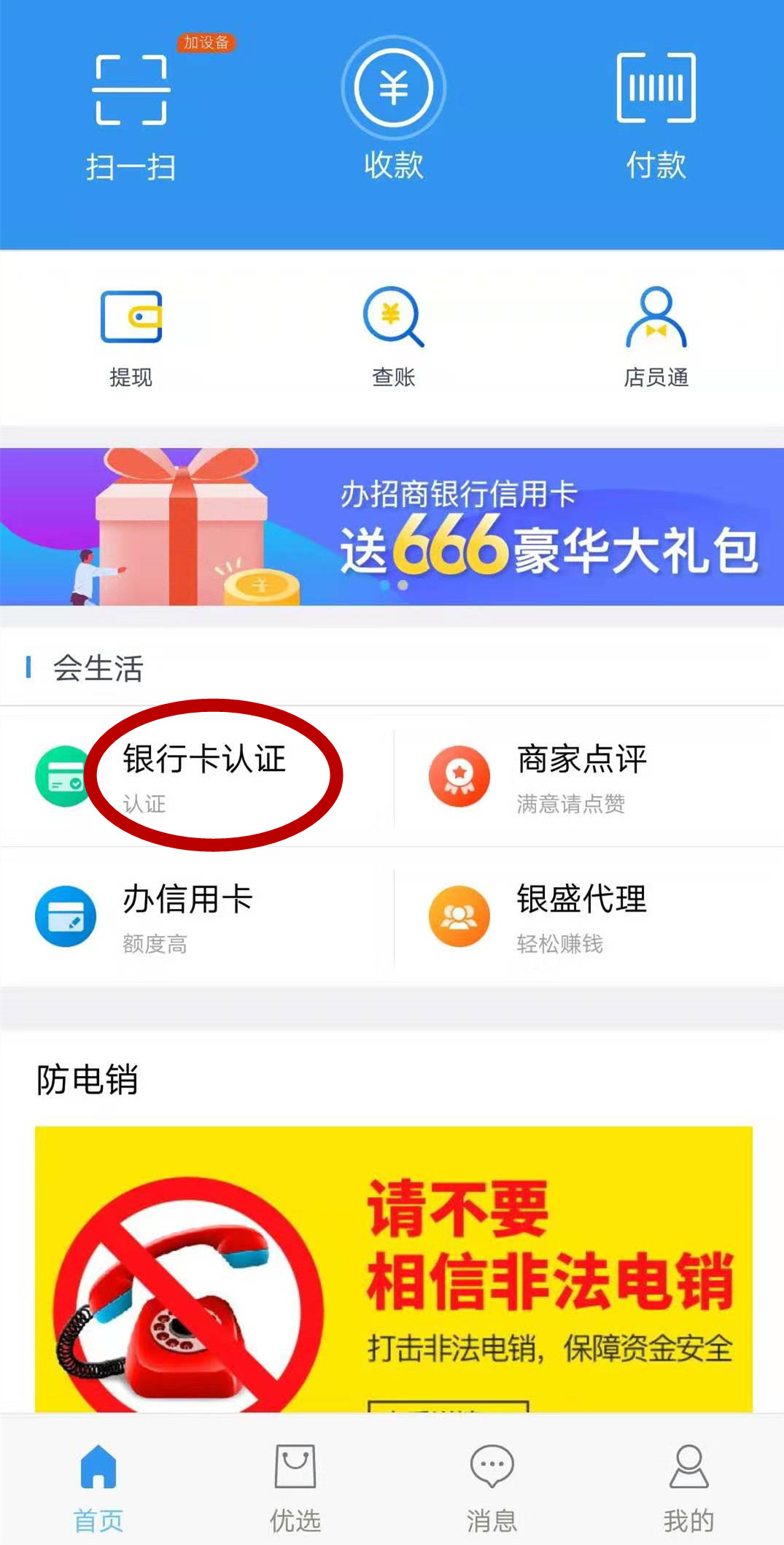Tap the 银行卡认证 circled verification entry
The image size is (784, 1545).
point(208,775)
